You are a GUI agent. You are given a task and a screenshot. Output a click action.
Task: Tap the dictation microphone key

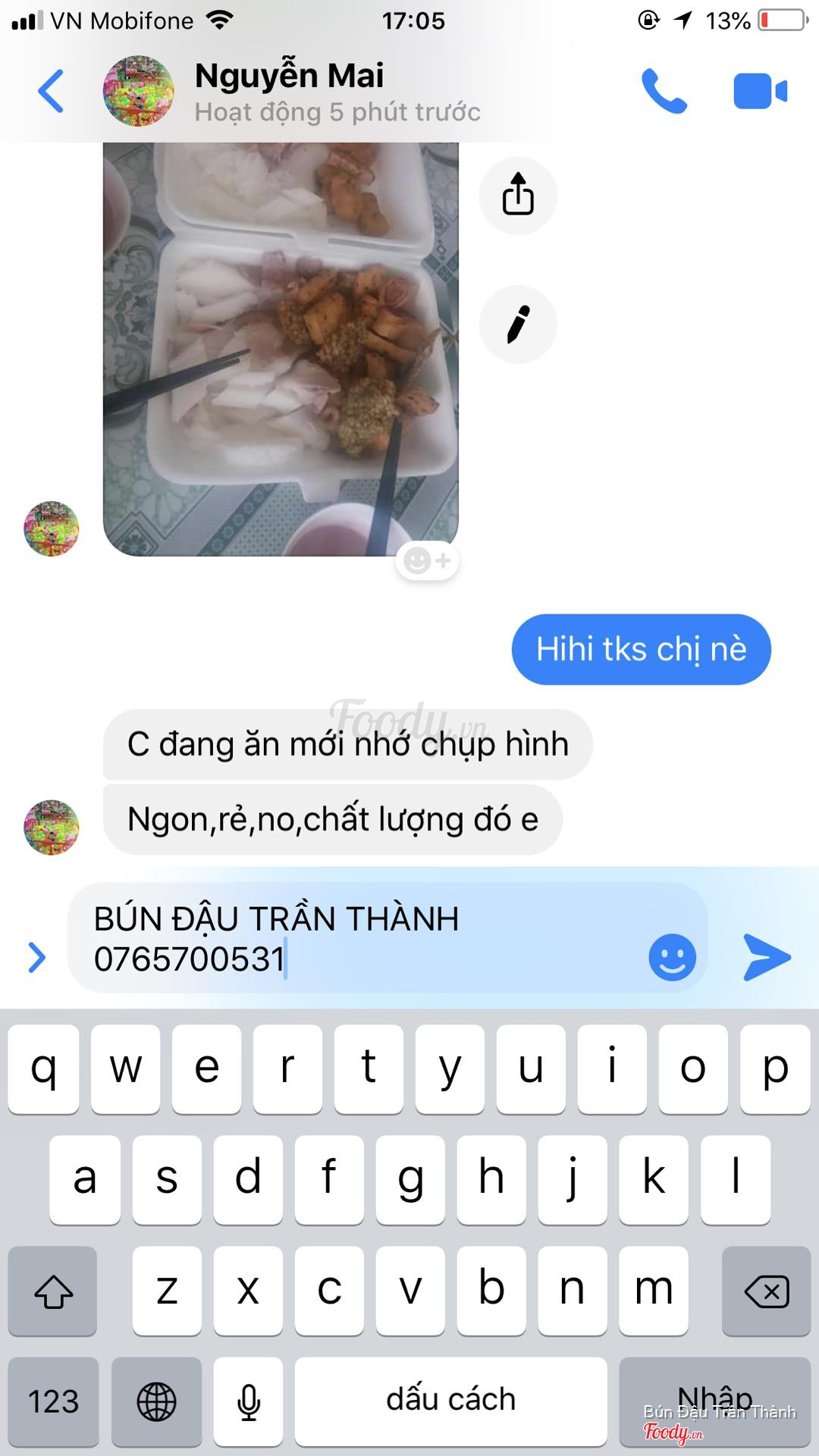(248, 1401)
